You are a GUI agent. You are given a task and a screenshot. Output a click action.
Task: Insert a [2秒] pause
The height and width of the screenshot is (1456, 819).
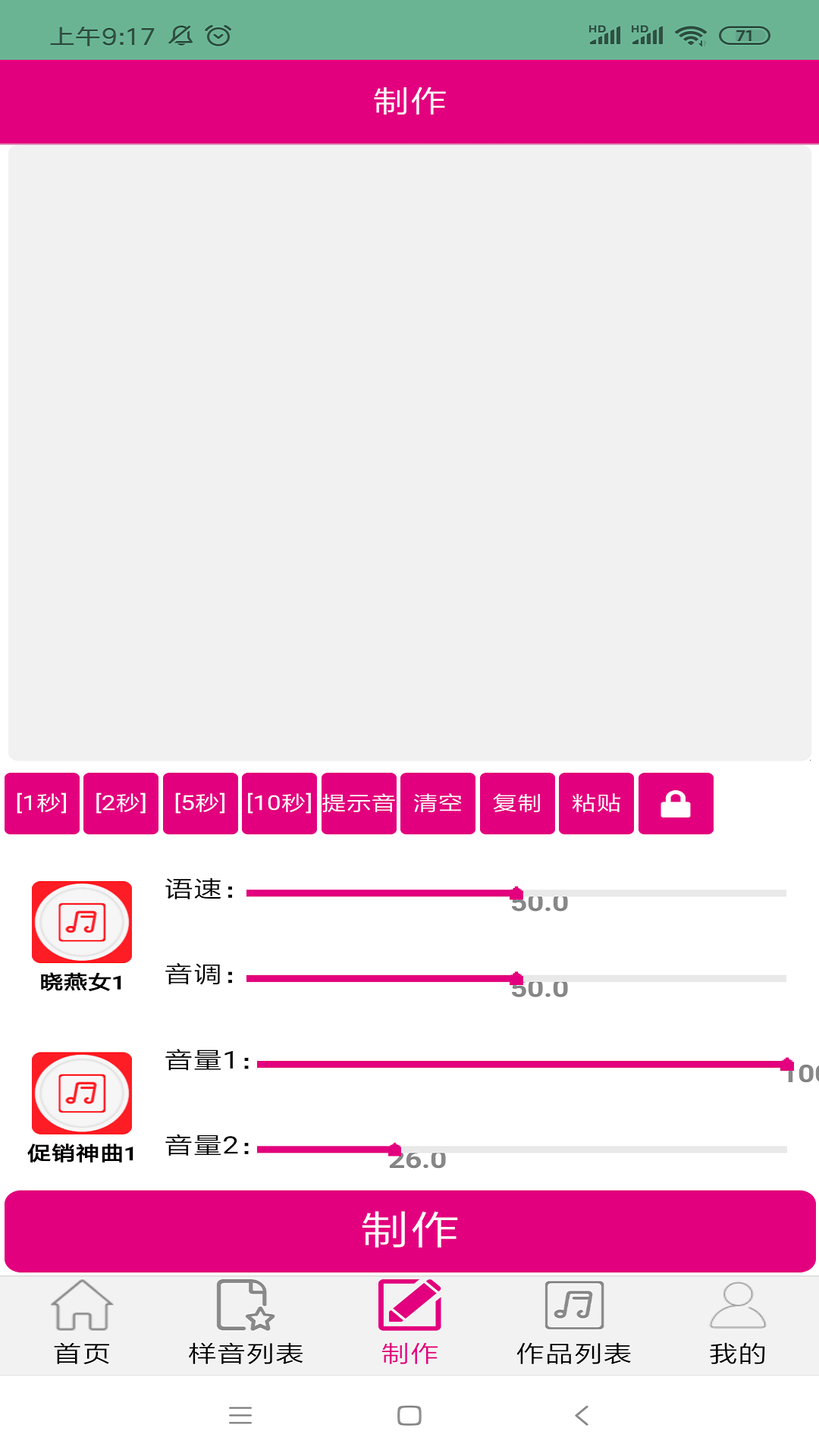[x=121, y=803]
